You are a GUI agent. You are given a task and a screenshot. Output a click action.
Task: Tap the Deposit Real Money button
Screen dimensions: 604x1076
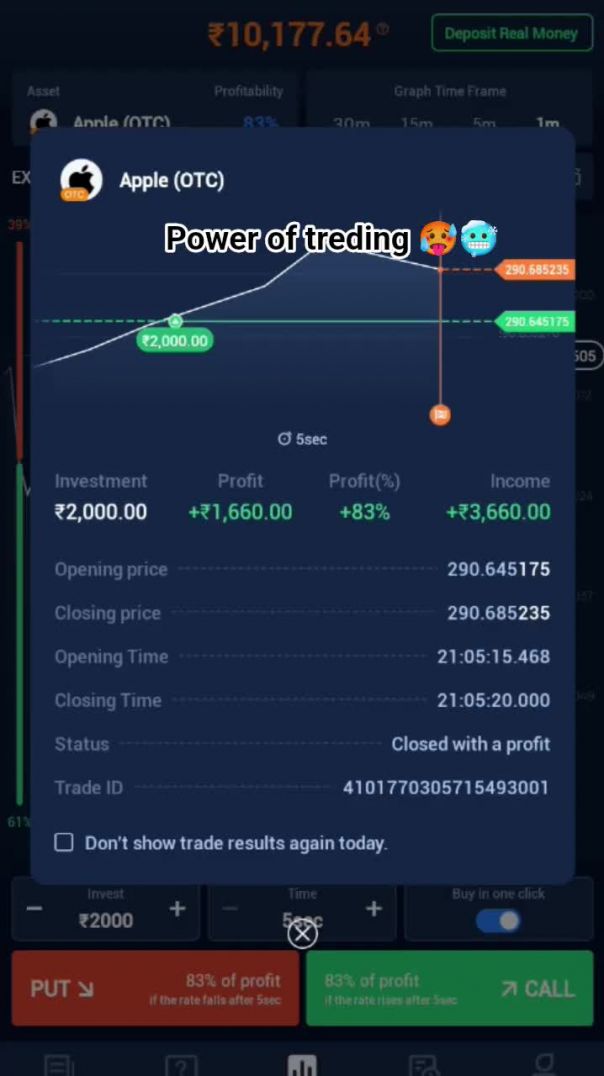tap(510, 33)
